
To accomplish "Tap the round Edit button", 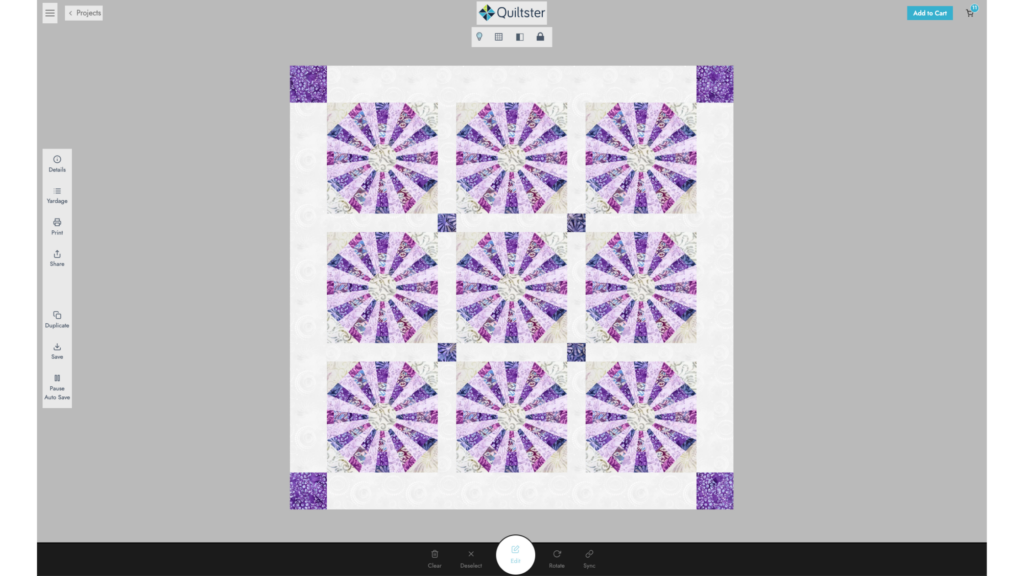I will click(x=515, y=554).
